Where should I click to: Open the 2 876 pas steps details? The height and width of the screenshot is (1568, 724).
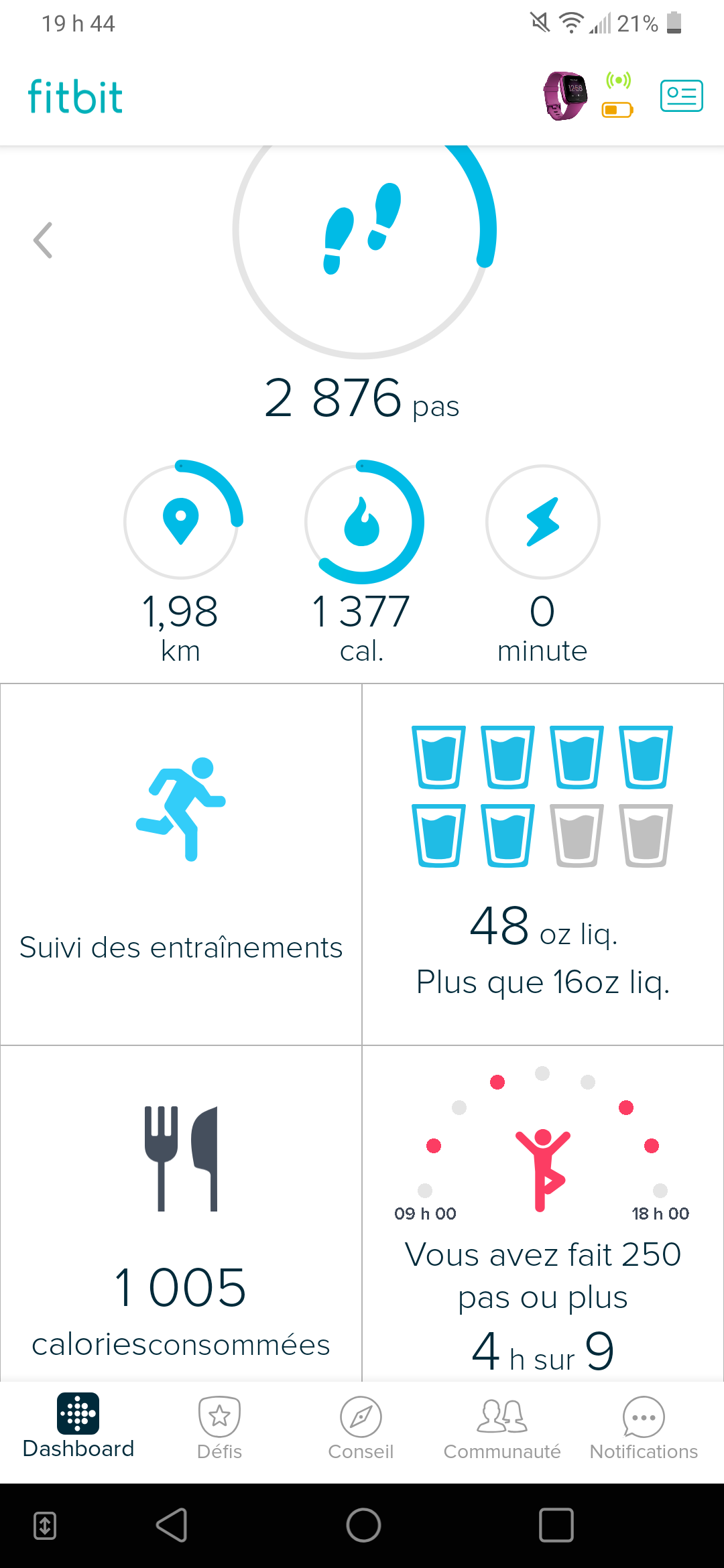(x=362, y=281)
